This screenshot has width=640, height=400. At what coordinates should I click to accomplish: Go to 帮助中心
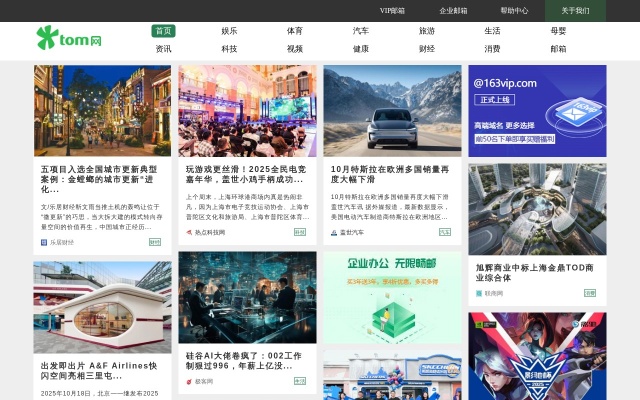tap(514, 10)
